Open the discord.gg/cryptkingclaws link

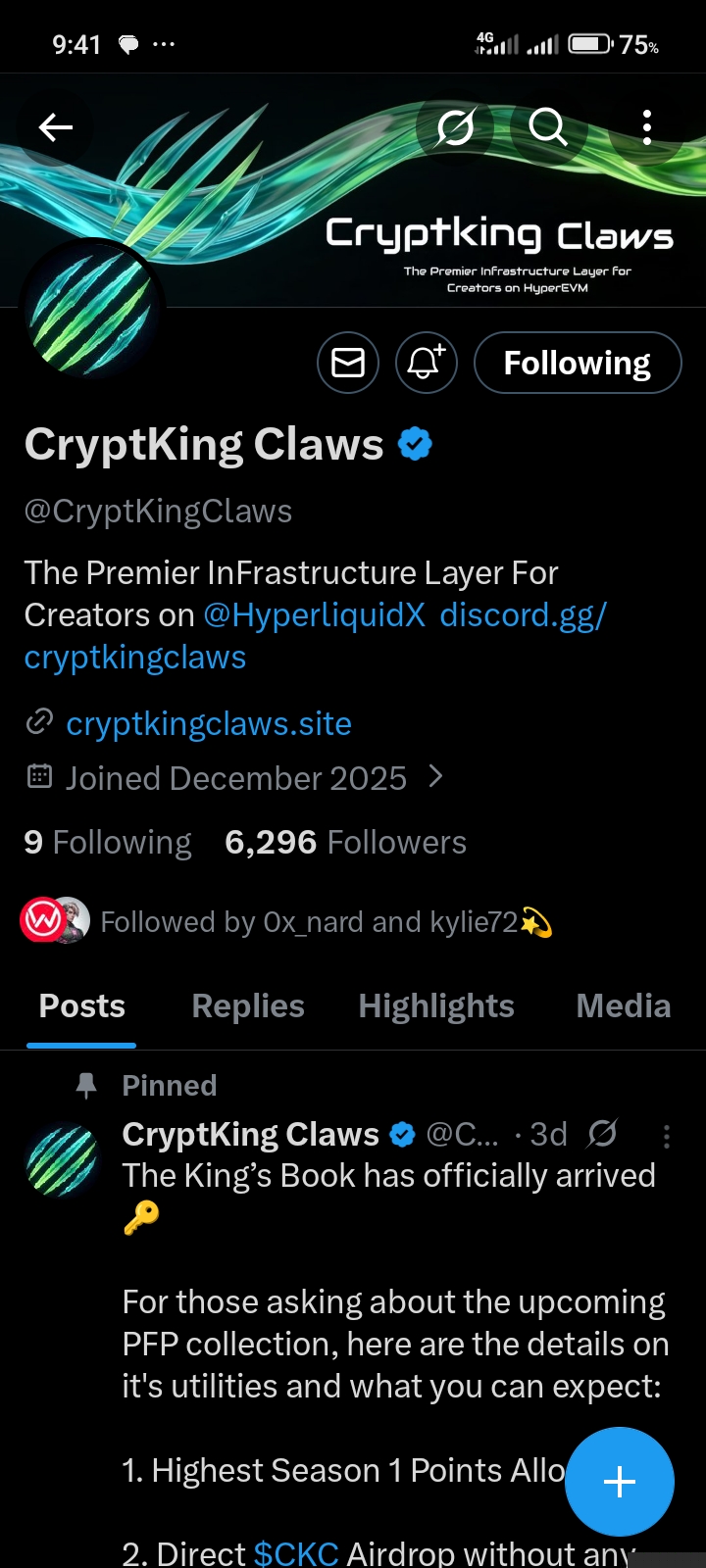[316, 635]
